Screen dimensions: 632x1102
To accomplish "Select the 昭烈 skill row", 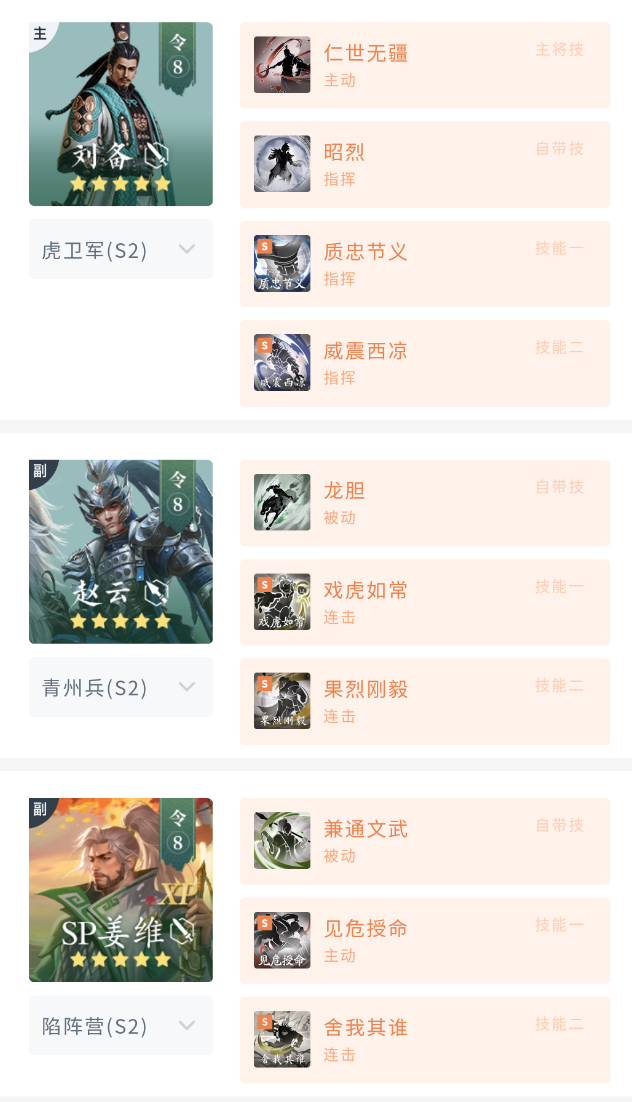I will [425, 164].
